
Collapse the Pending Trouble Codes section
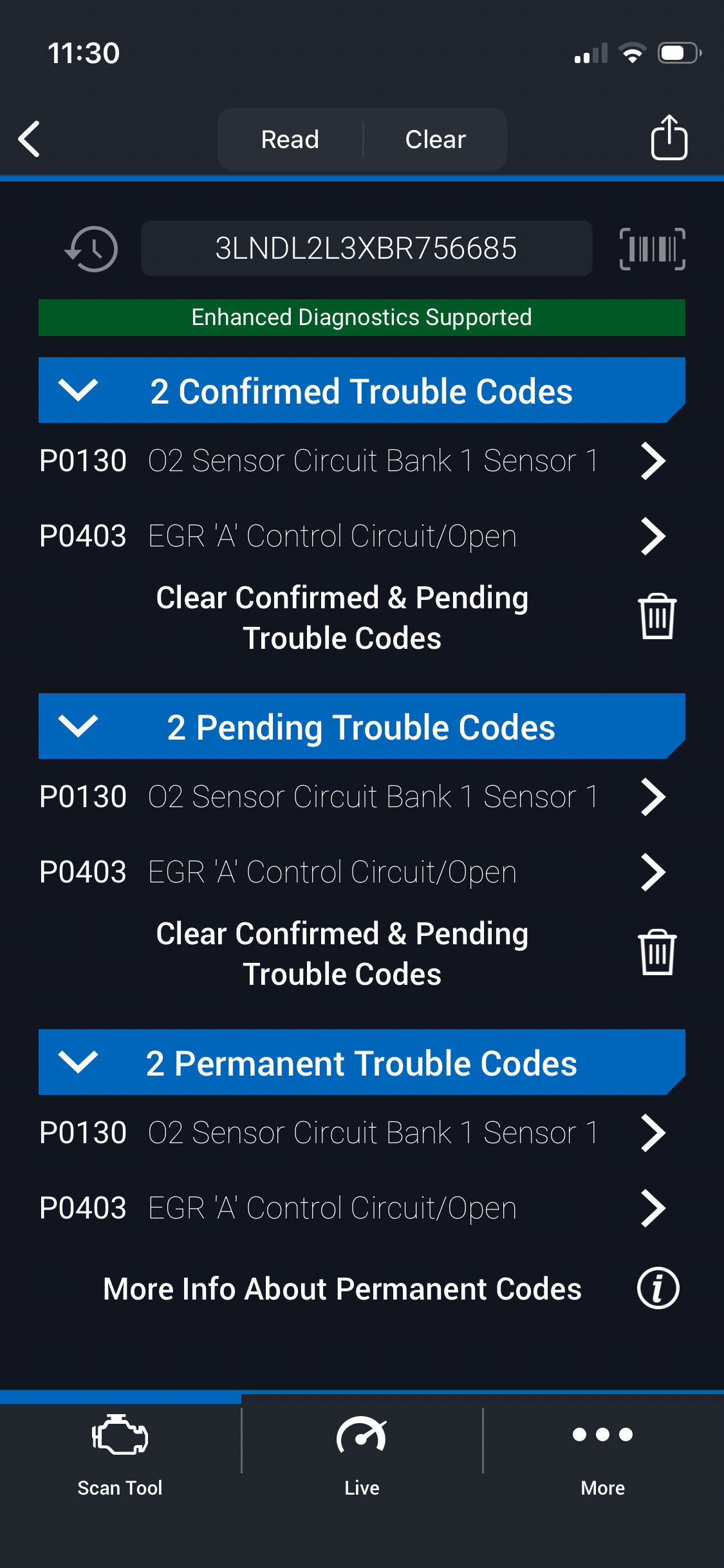coord(78,726)
